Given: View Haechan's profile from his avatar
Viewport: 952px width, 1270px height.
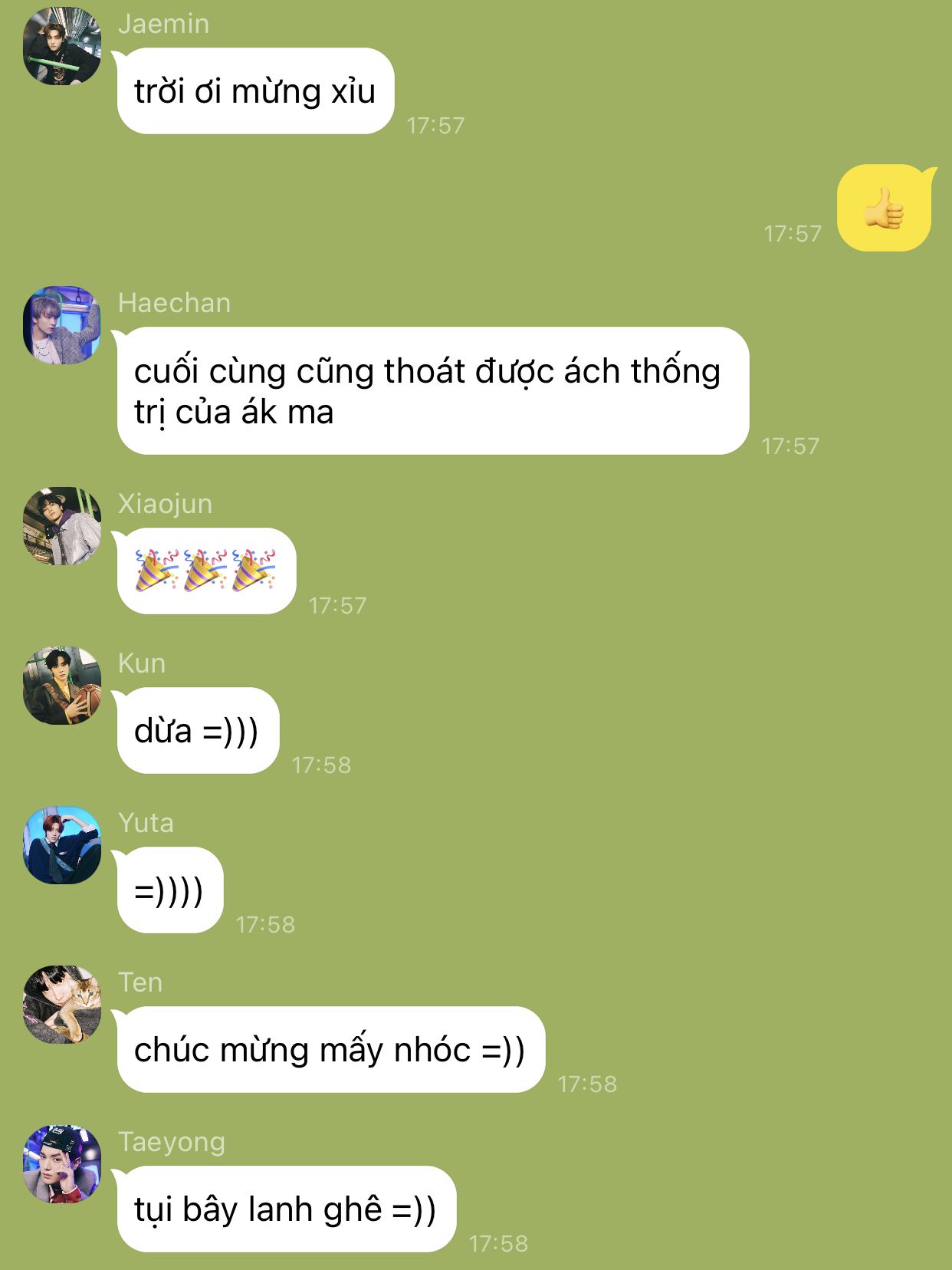Looking at the screenshot, I should tap(62, 325).
